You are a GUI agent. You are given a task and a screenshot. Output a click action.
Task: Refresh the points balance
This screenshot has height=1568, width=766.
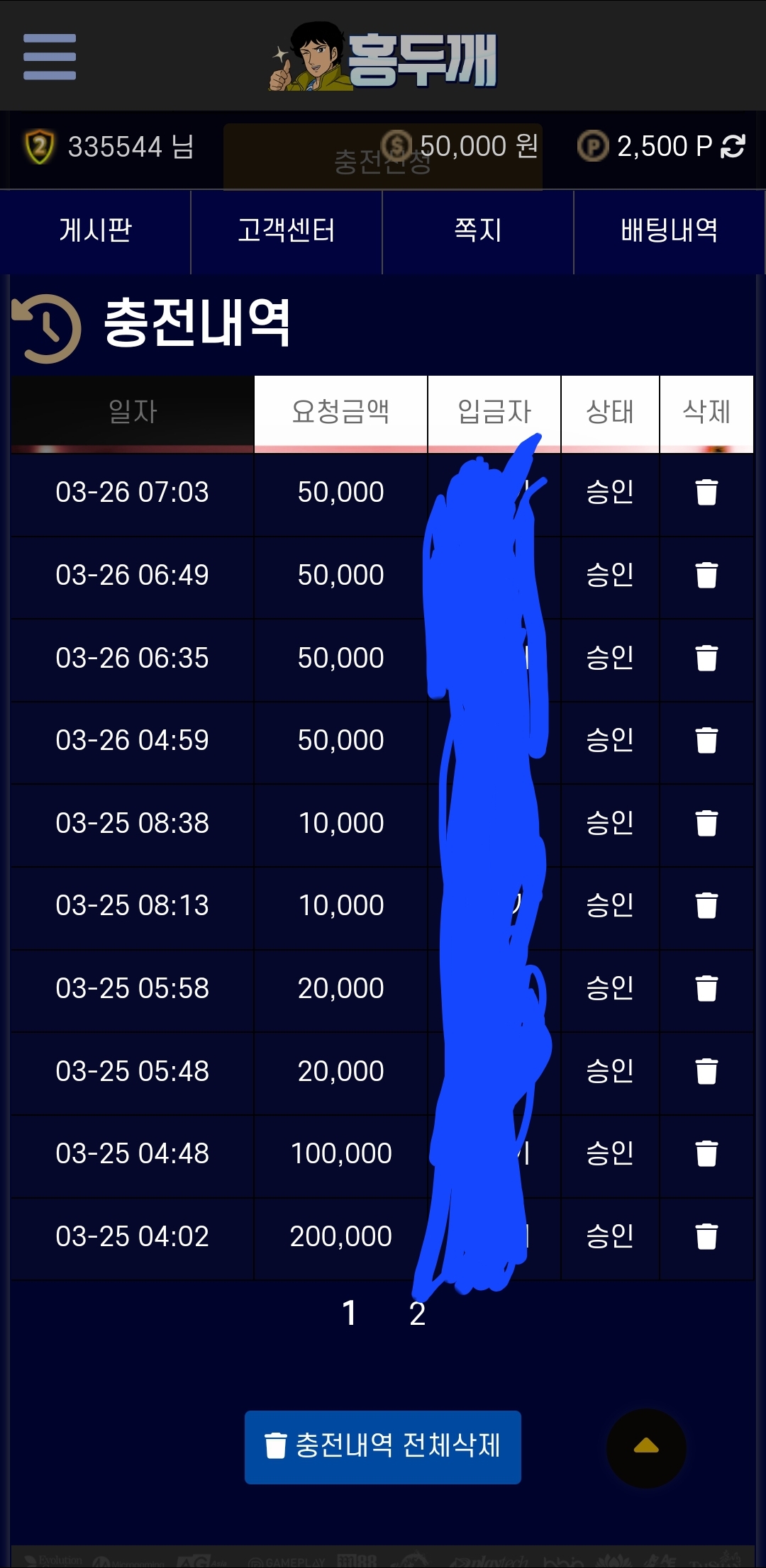pos(733,147)
